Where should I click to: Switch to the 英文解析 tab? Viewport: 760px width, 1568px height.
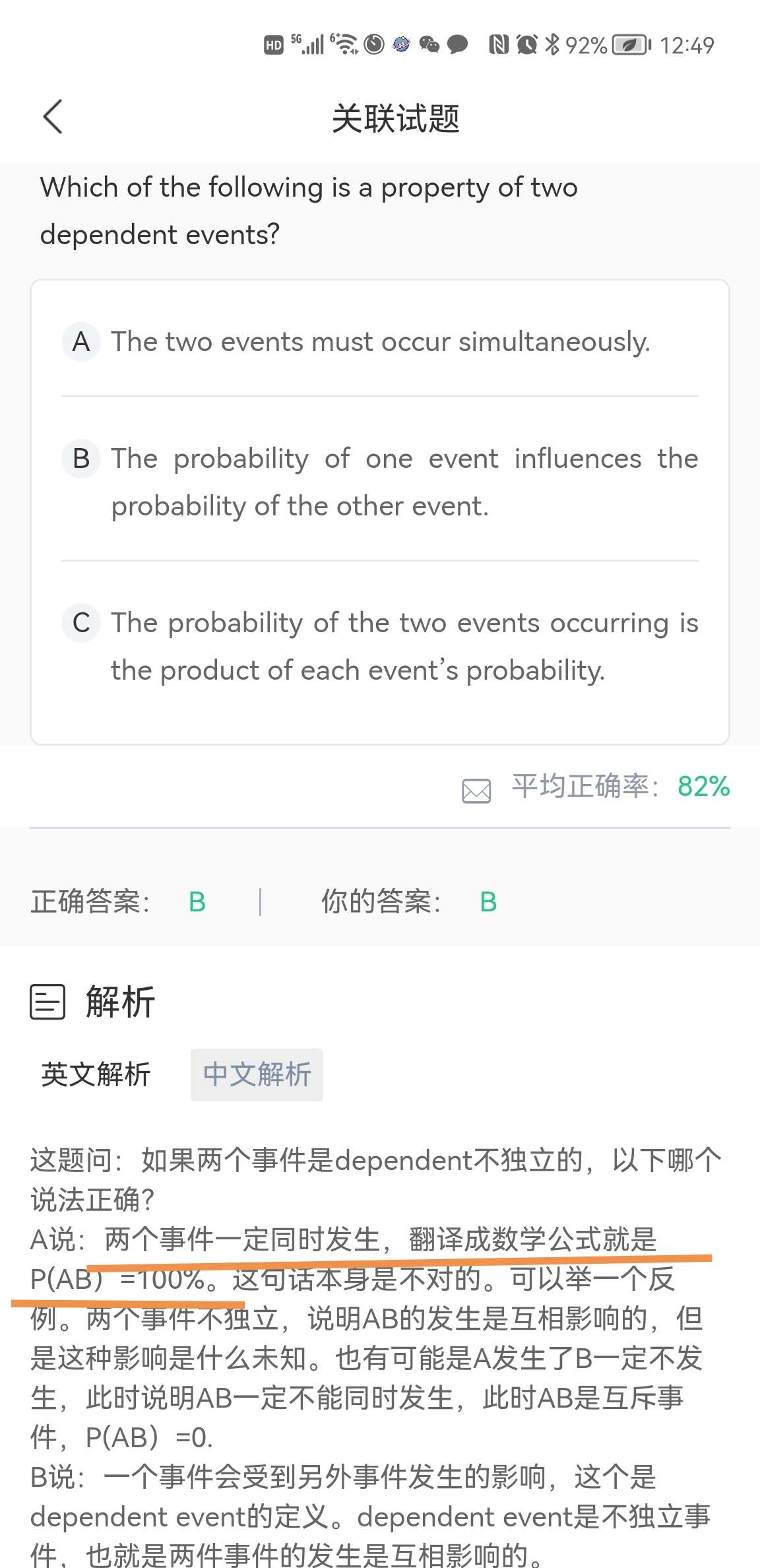click(96, 1074)
